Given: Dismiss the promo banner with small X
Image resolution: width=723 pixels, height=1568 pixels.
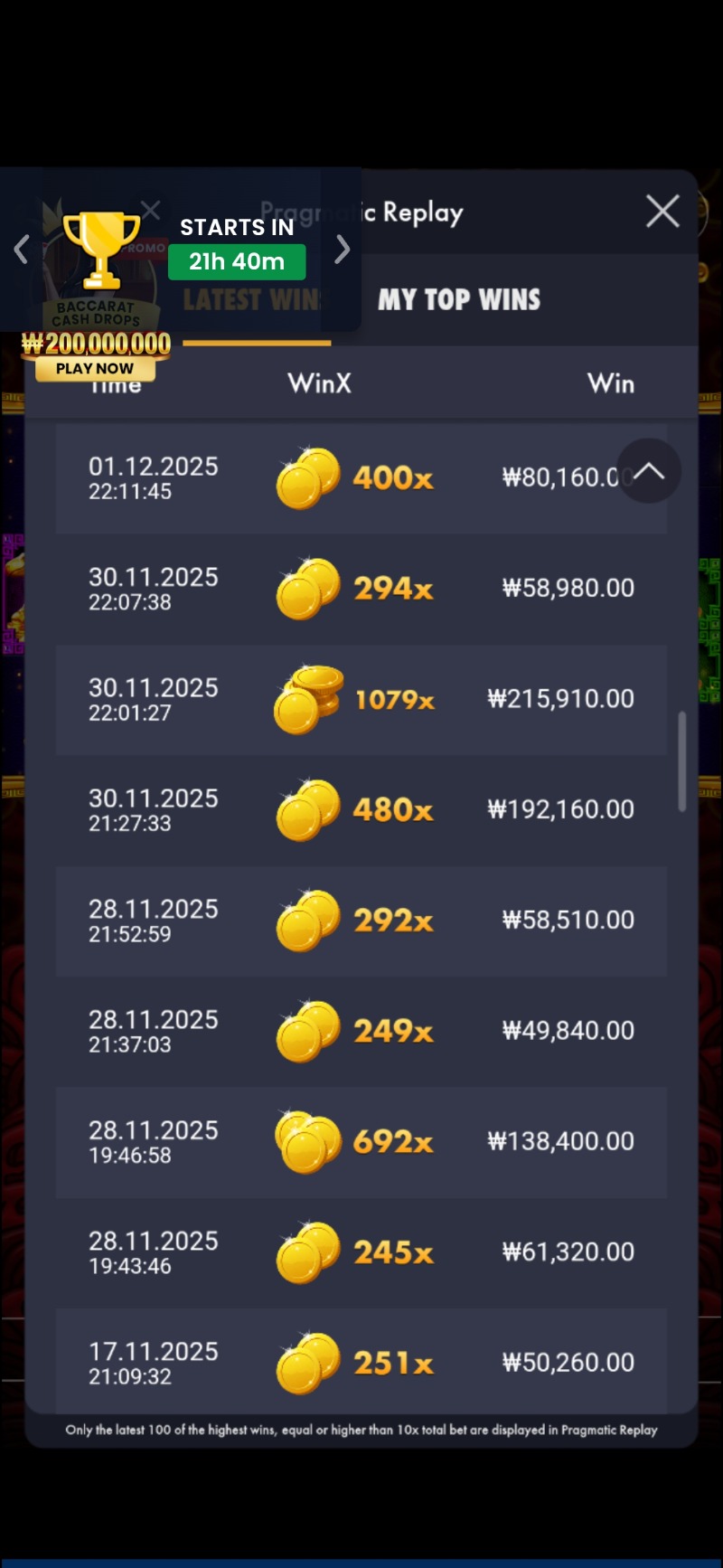Looking at the screenshot, I should click(151, 211).
